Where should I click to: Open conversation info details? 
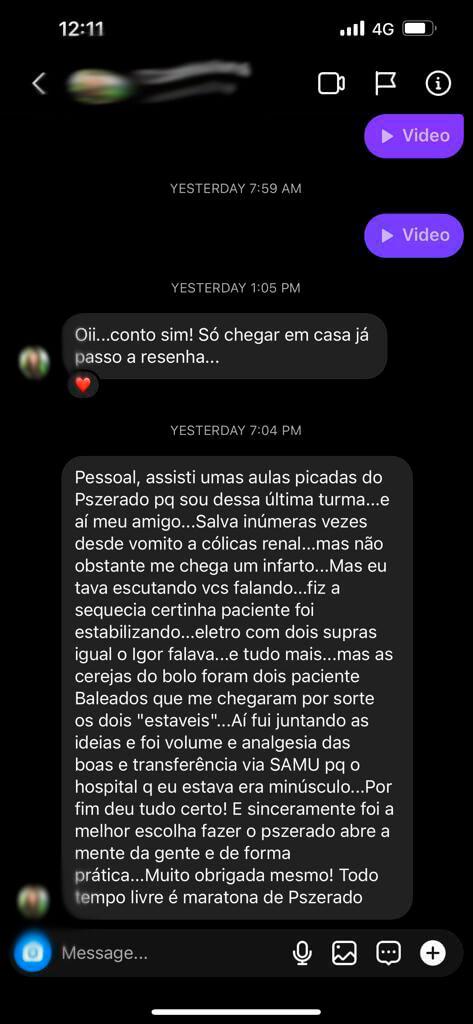pos(438,83)
